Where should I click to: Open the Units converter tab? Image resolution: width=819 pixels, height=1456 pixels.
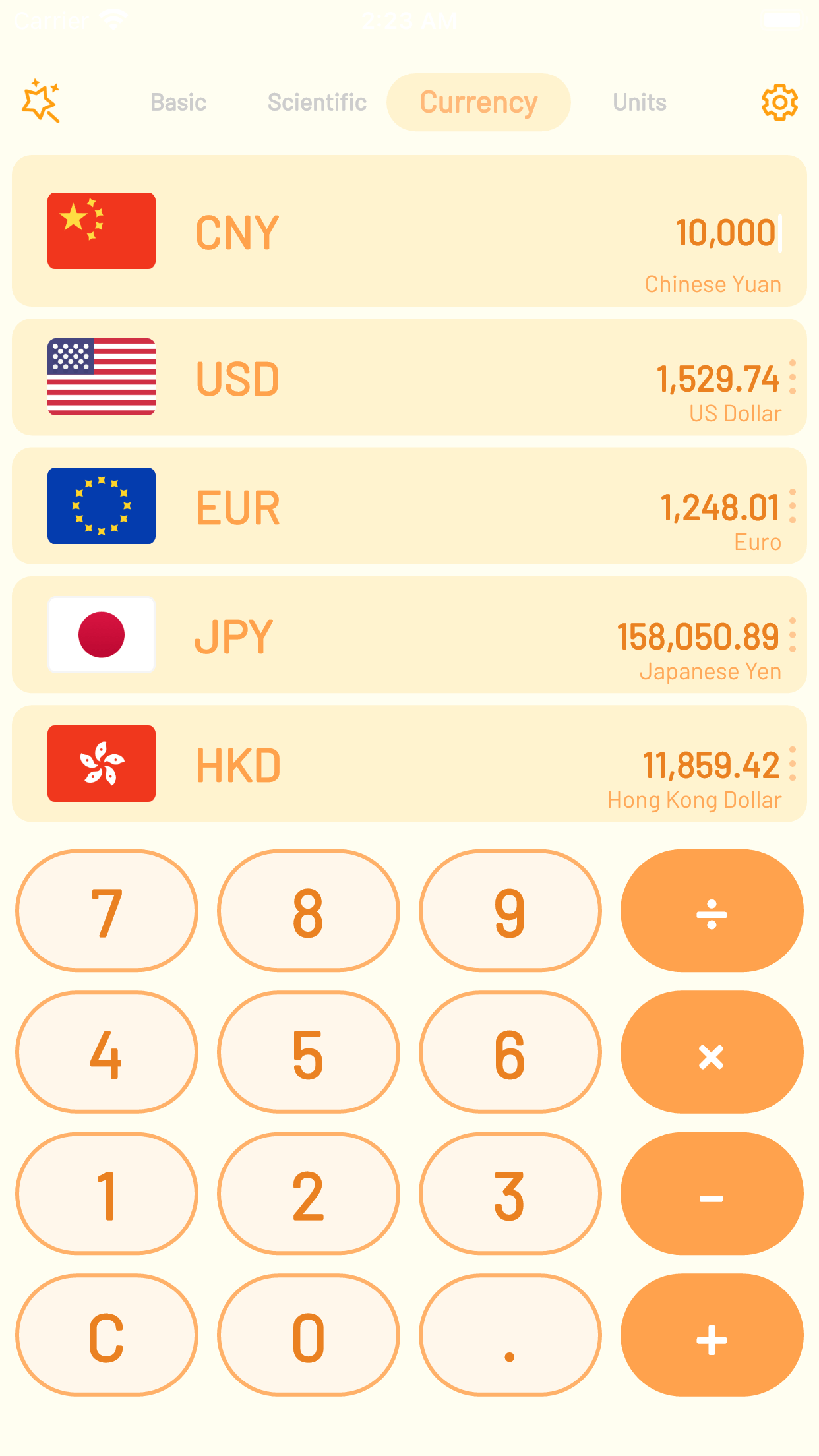pyautogui.click(x=638, y=102)
